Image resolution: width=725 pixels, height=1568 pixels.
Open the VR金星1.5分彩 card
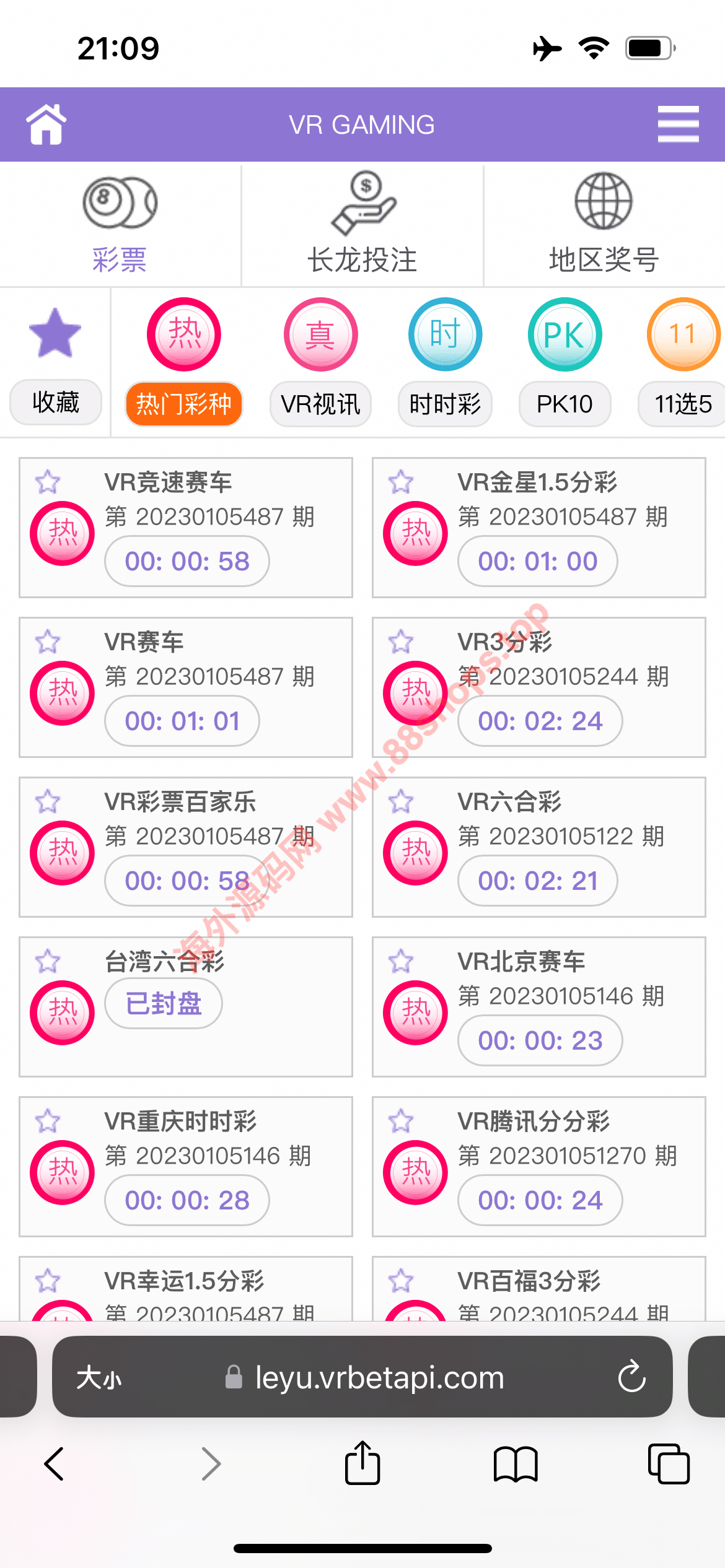(538, 528)
